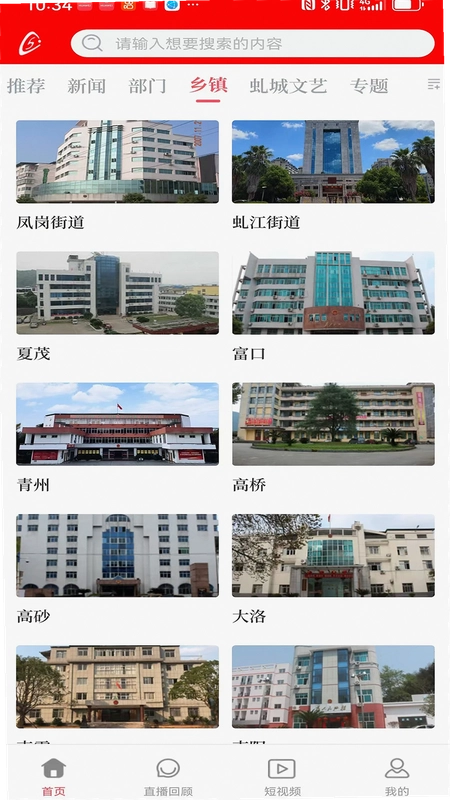Image resolution: width=450 pixels, height=800 pixels.
Task: Select the 青州 town tile
Action: [x=117, y=438]
